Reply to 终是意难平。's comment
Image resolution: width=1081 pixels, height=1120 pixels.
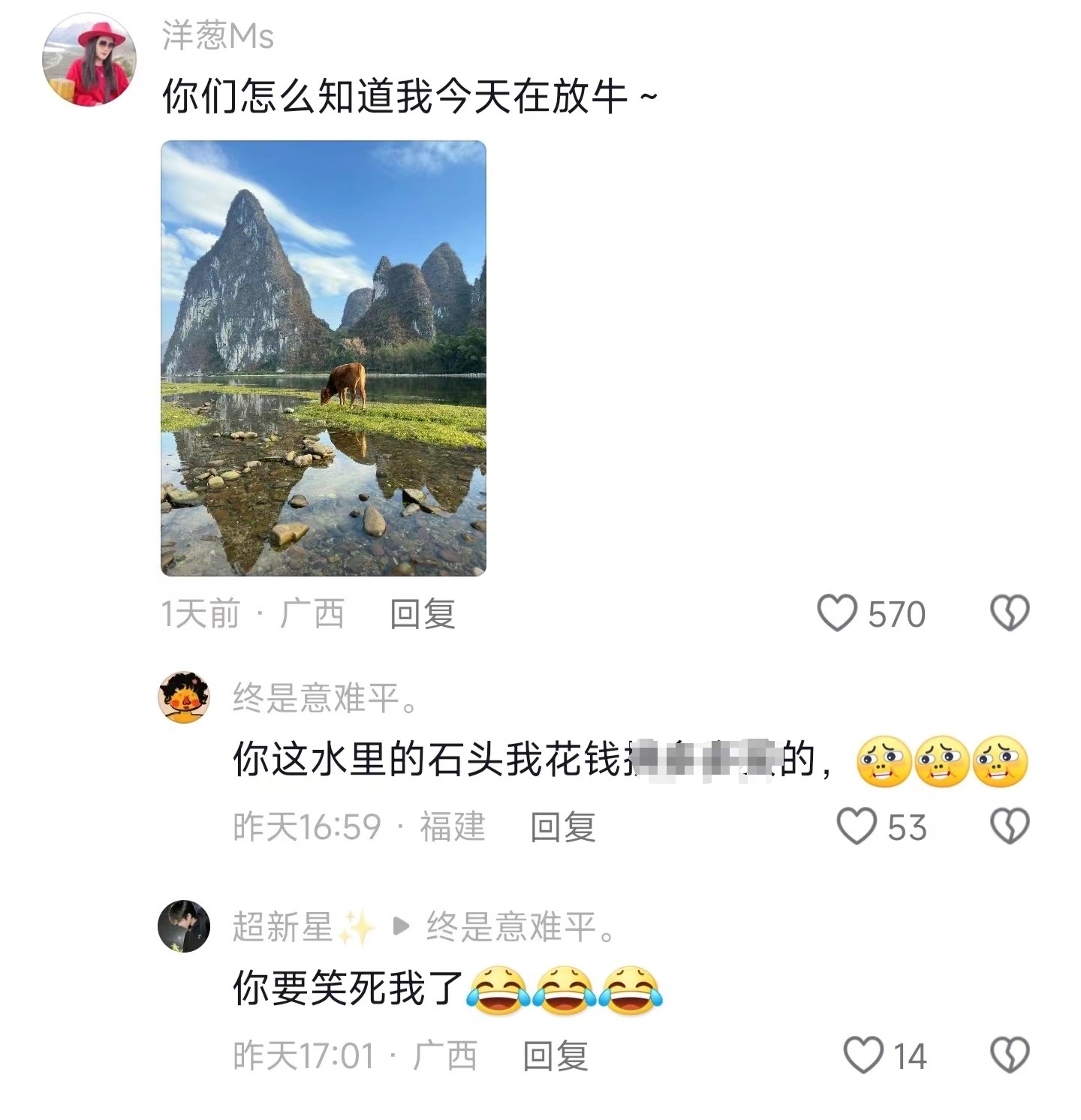click(563, 827)
